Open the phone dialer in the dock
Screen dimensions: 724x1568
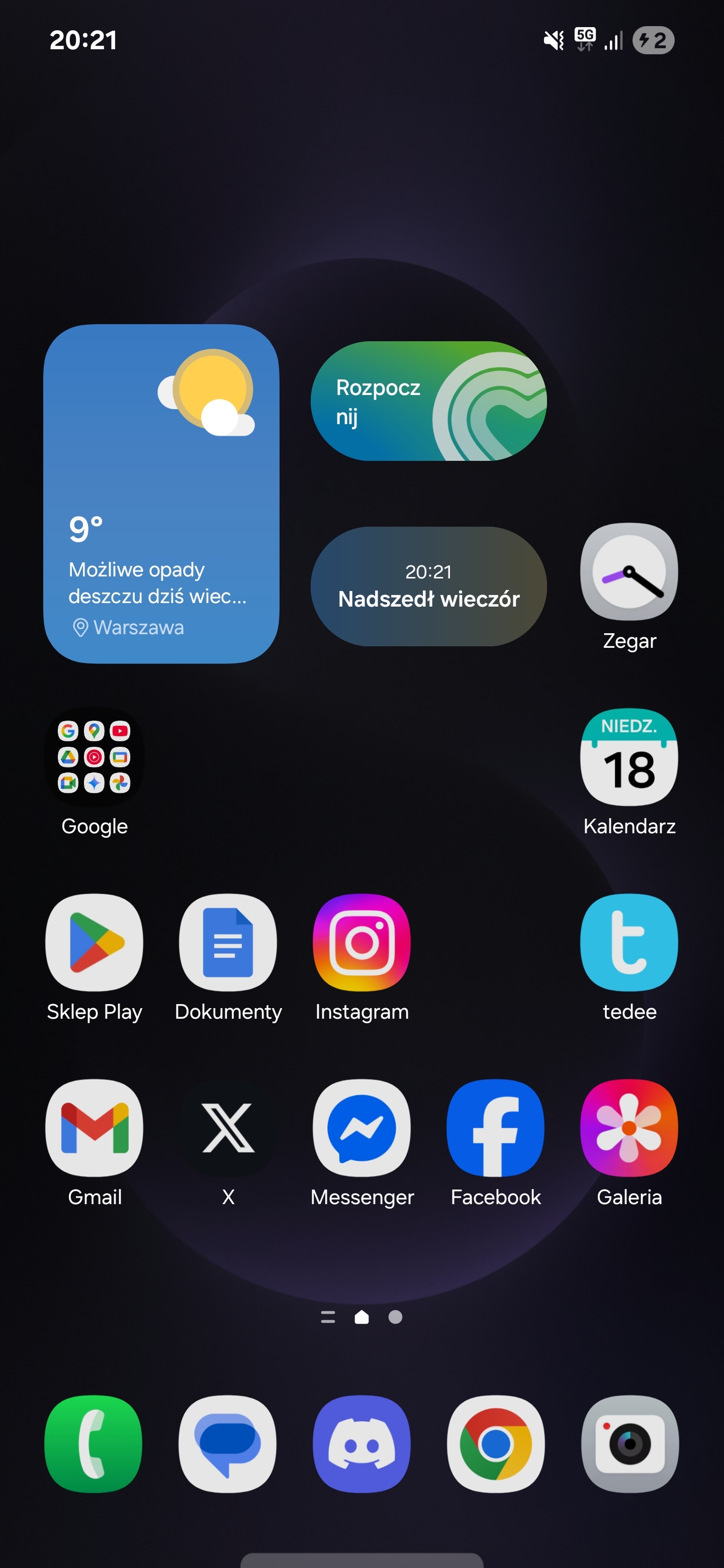click(x=94, y=1444)
